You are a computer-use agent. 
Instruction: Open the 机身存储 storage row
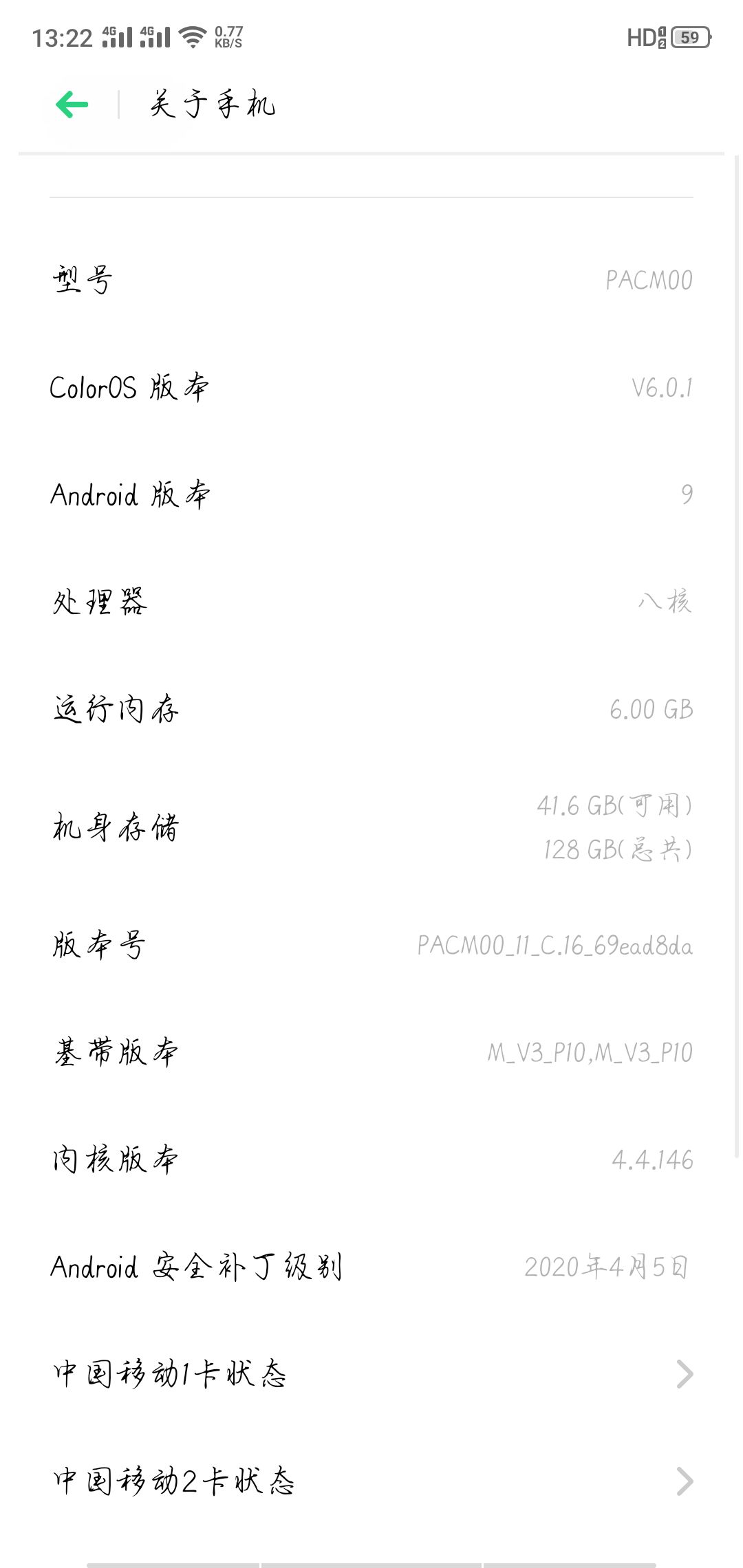[371, 827]
